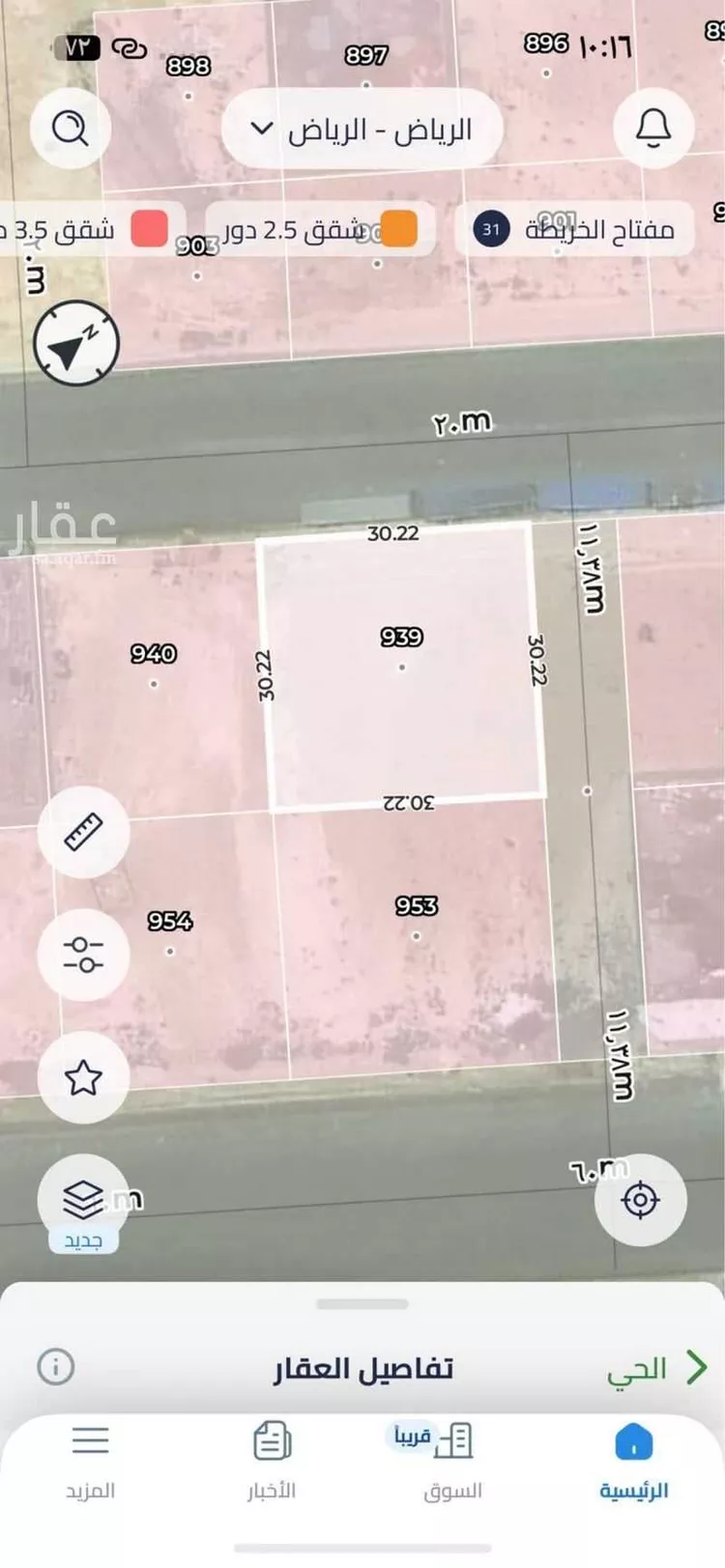
Task: Reset map orientation with the compass
Action: [x=76, y=343]
